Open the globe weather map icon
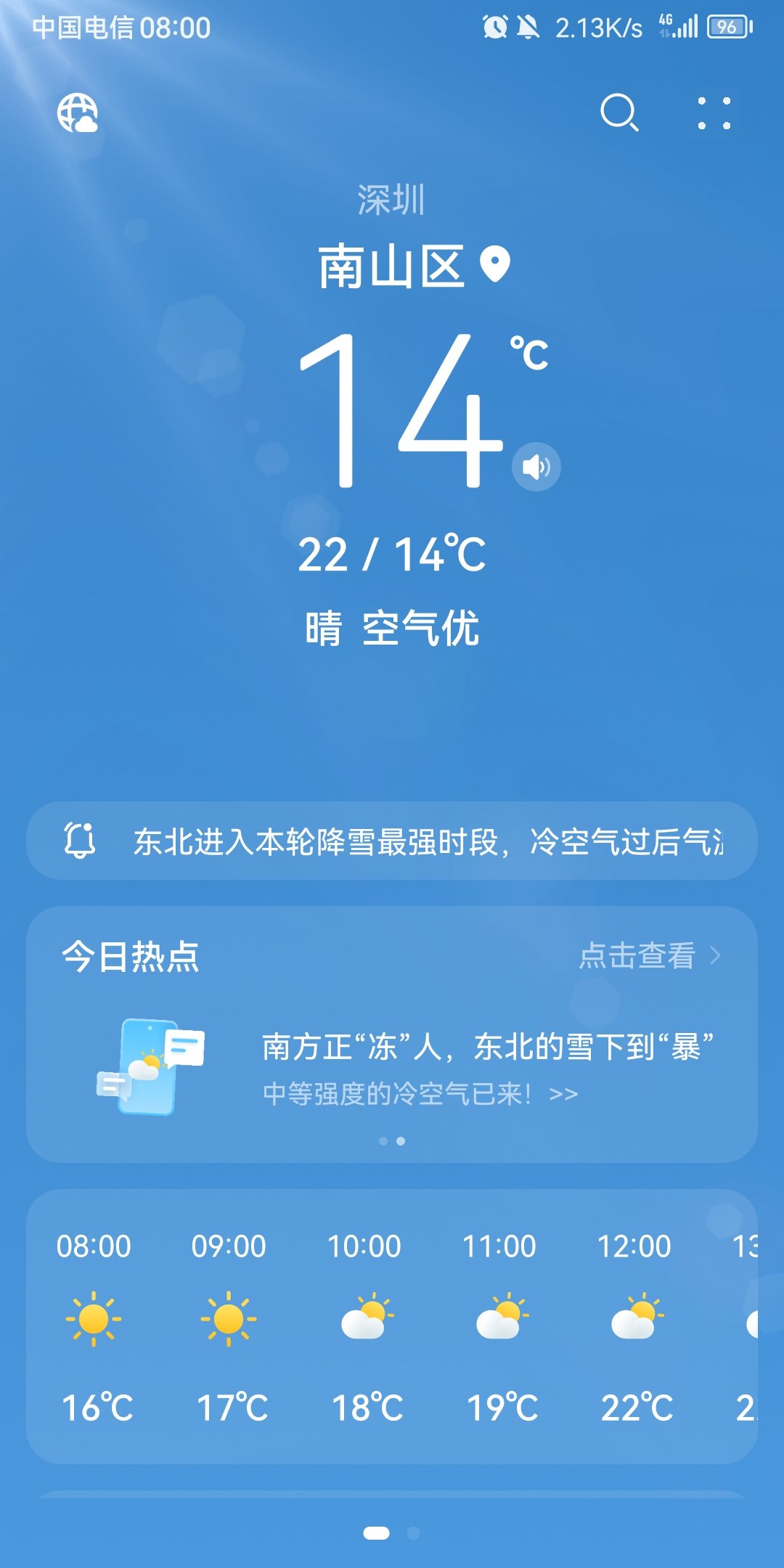784x1568 pixels. tap(78, 113)
